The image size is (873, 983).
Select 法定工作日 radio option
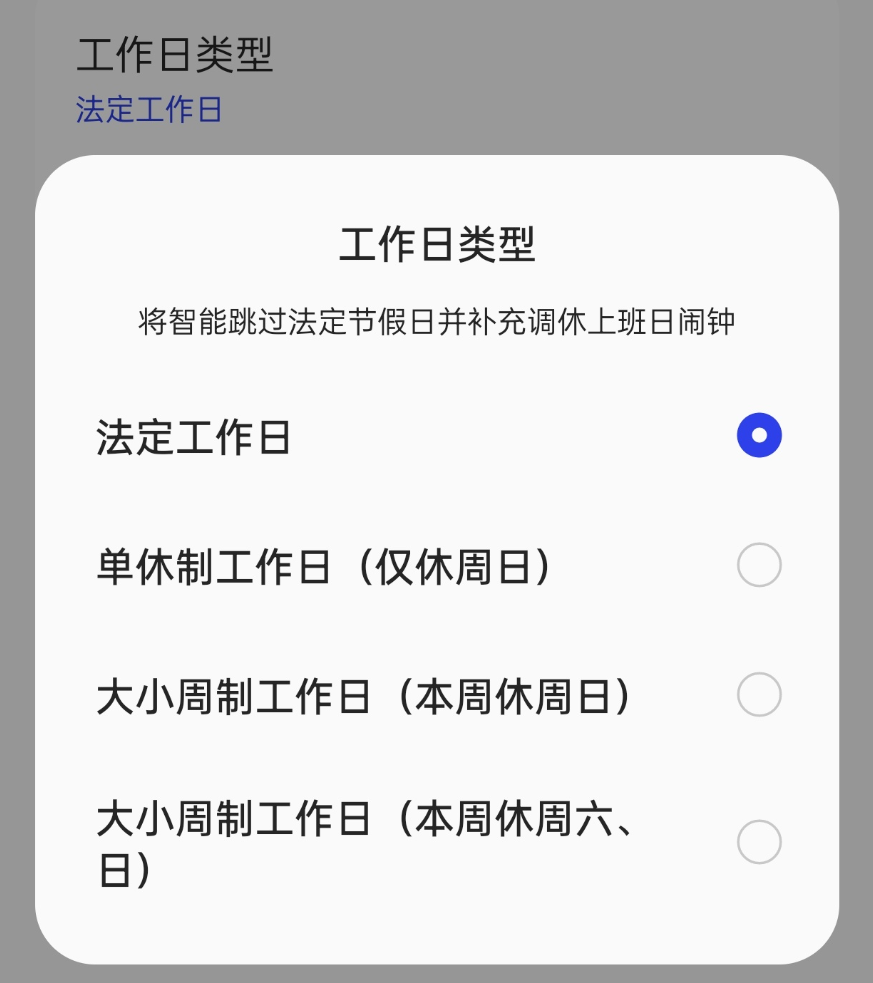pos(758,436)
